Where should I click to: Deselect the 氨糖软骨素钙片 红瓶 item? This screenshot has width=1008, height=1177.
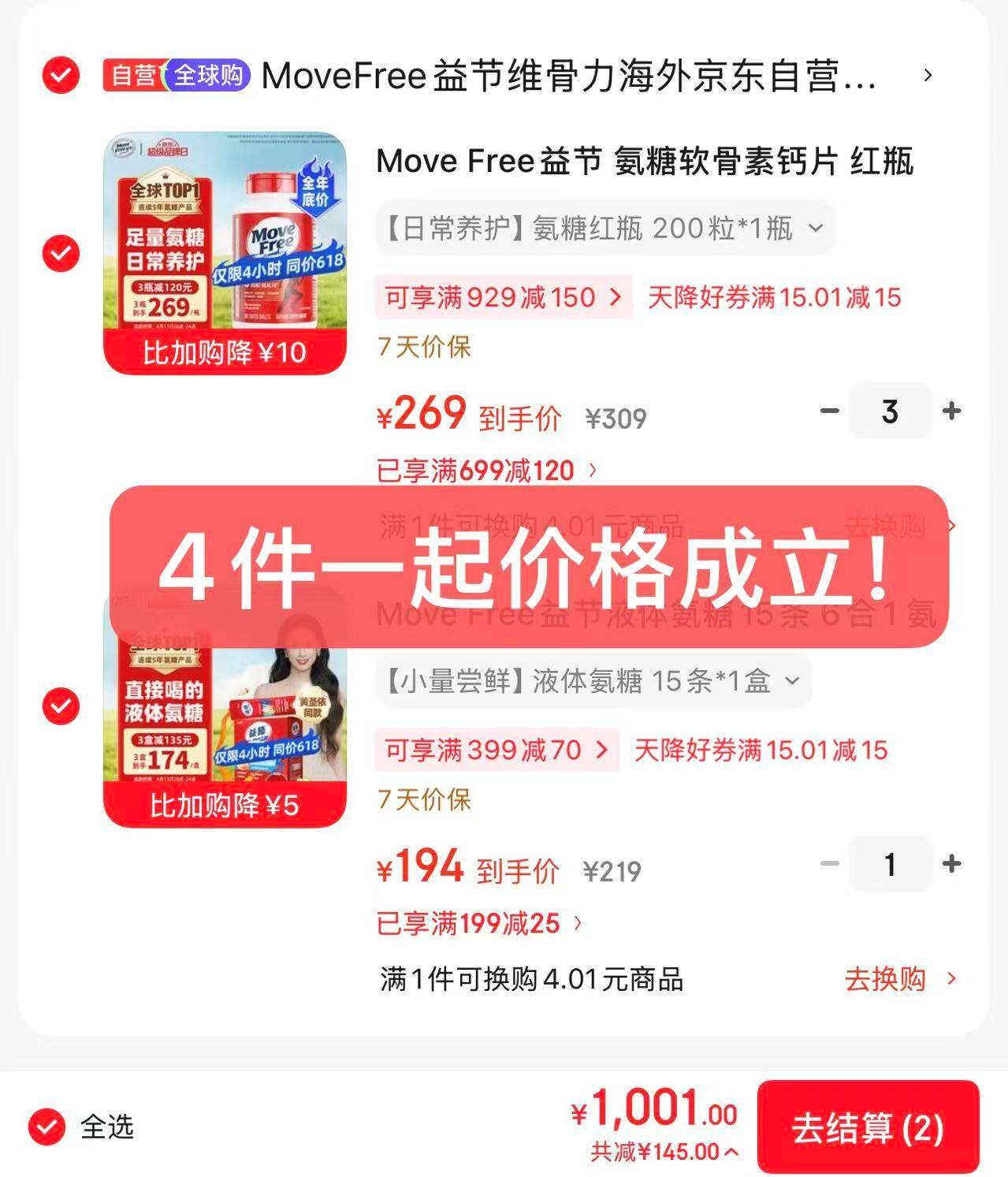tap(61, 254)
